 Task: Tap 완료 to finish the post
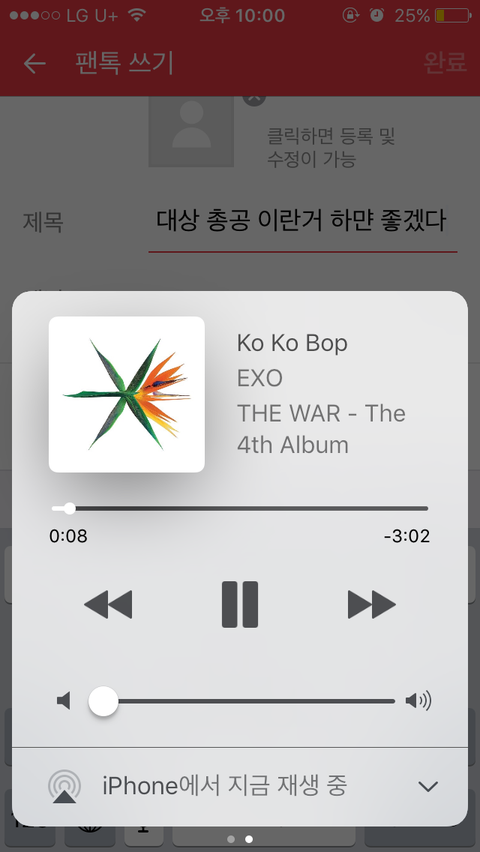(x=445, y=63)
